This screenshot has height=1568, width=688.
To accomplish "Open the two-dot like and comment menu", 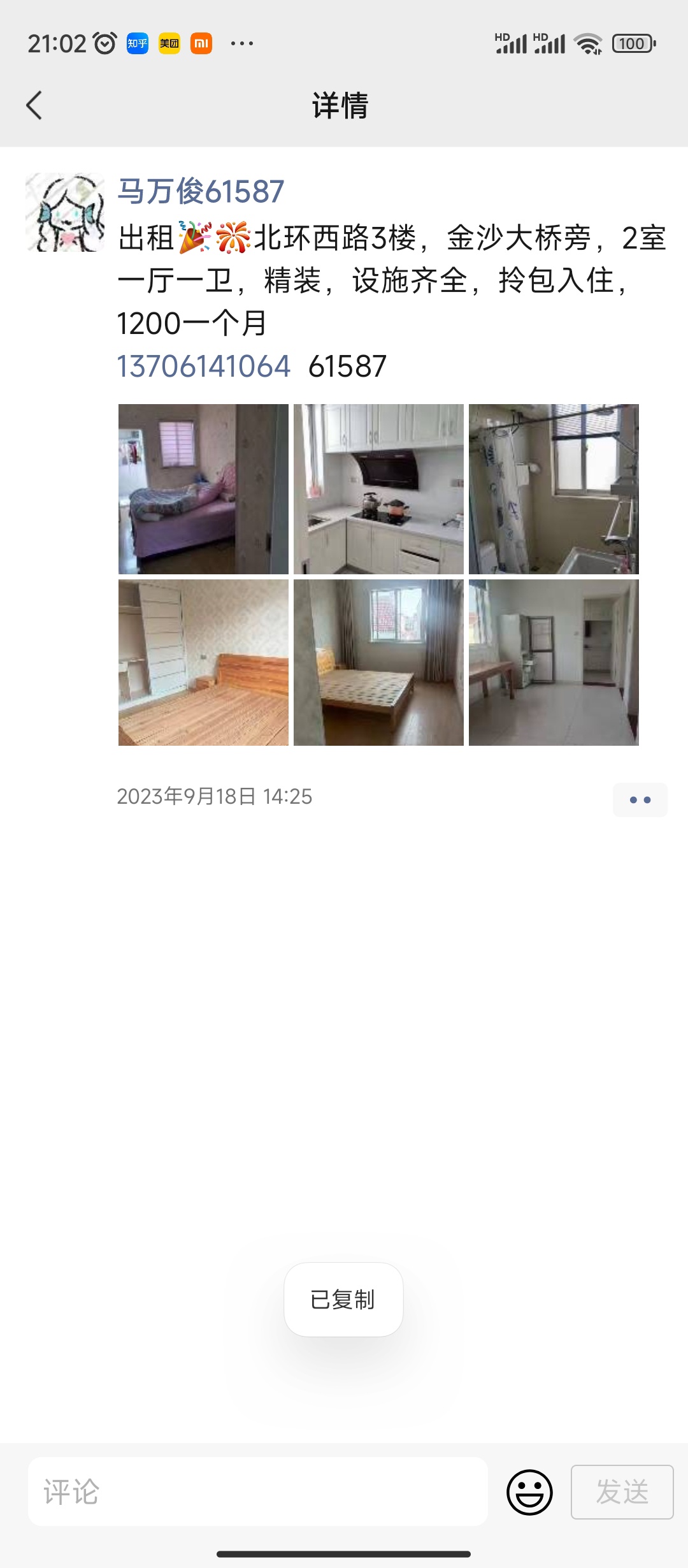I will 640,799.
